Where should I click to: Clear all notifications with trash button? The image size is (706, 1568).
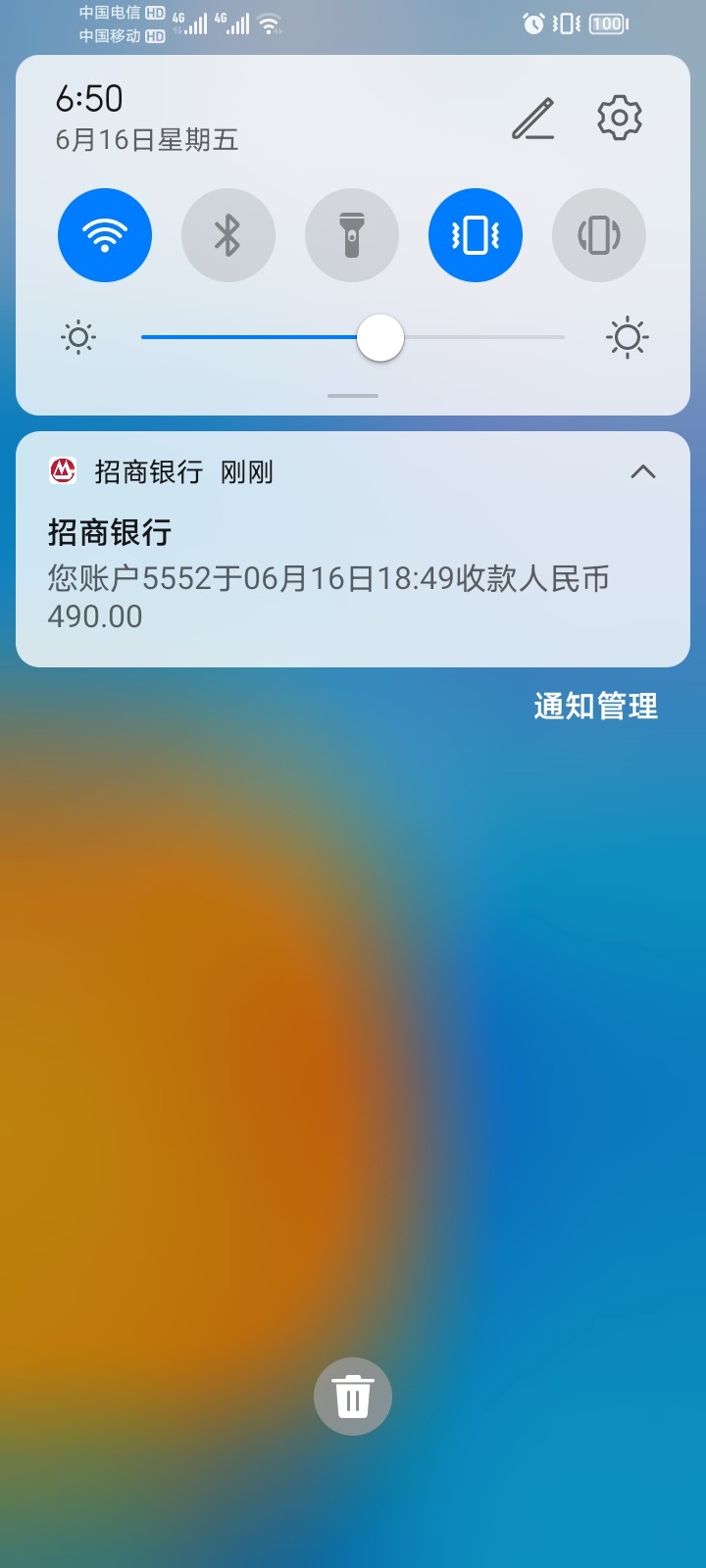pyautogui.click(x=353, y=1396)
